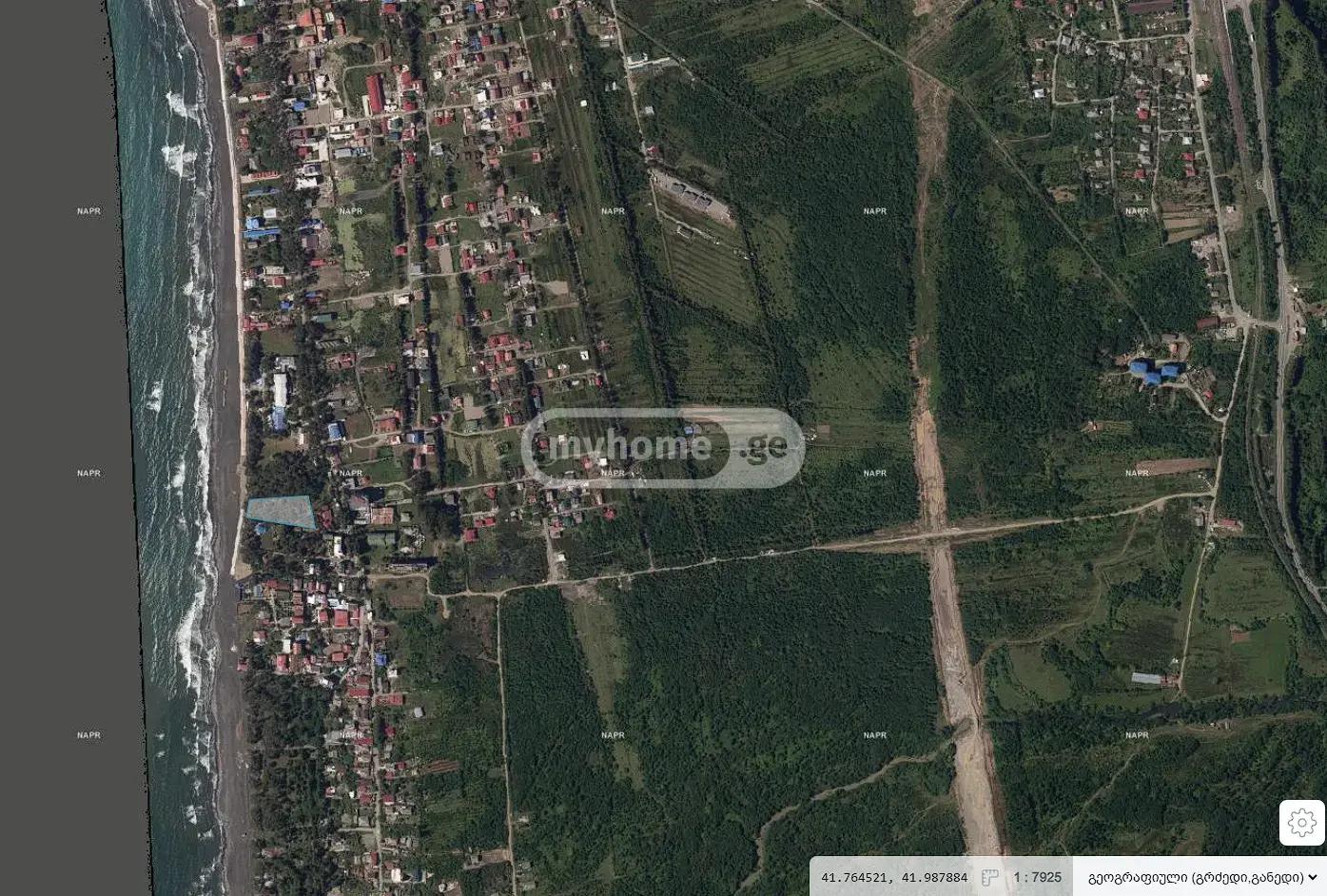Select the highlighted blue land parcel
Viewport: 1327px width, 896px height.
282,513
